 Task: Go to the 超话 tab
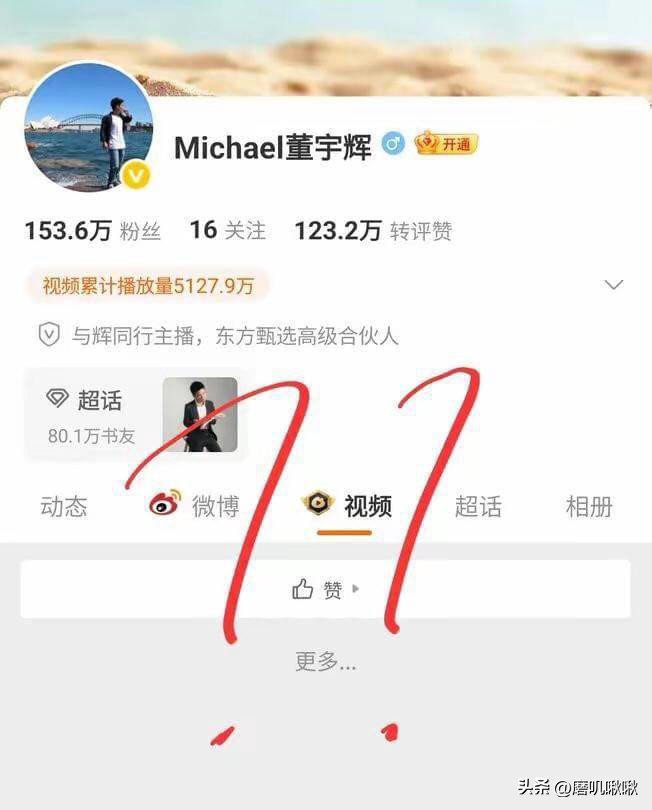[x=478, y=506]
